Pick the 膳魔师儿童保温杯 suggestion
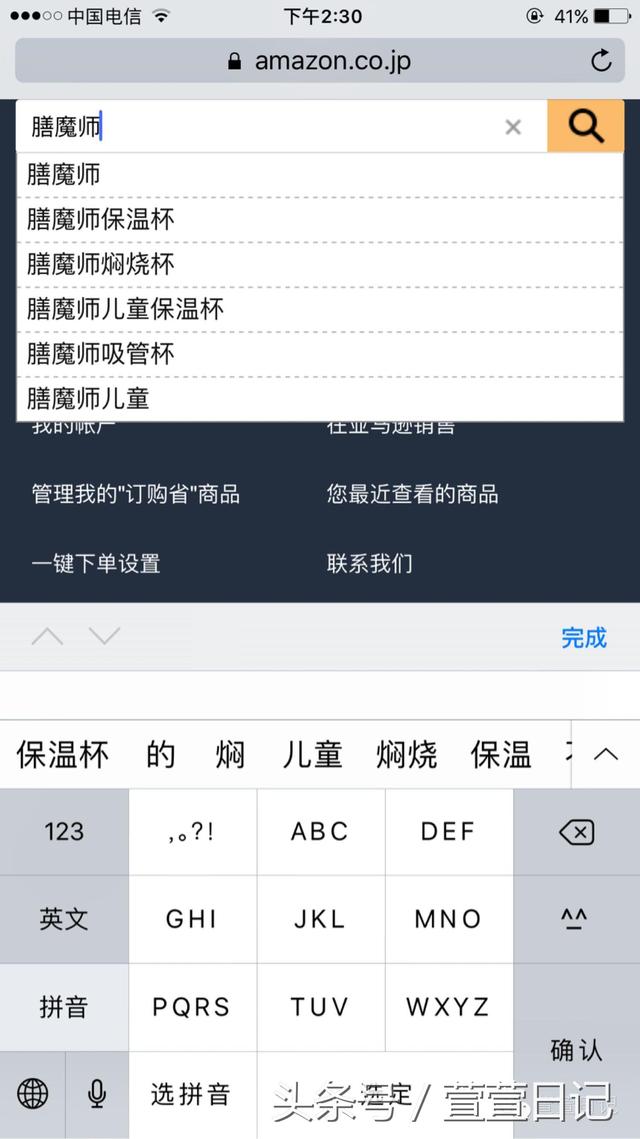This screenshot has height=1139, width=640. 125,309
